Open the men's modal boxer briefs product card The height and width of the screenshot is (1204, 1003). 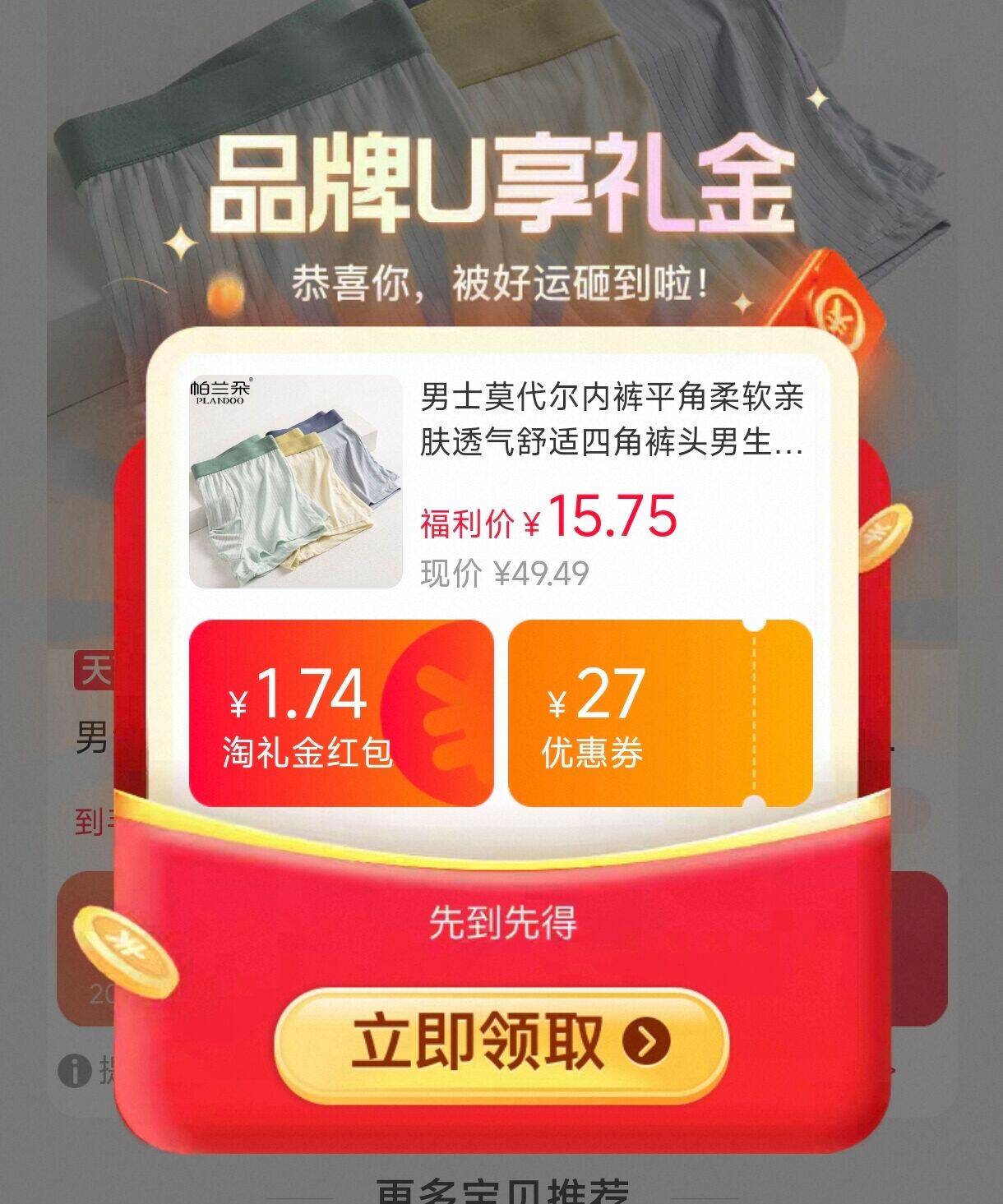pos(501,482)
